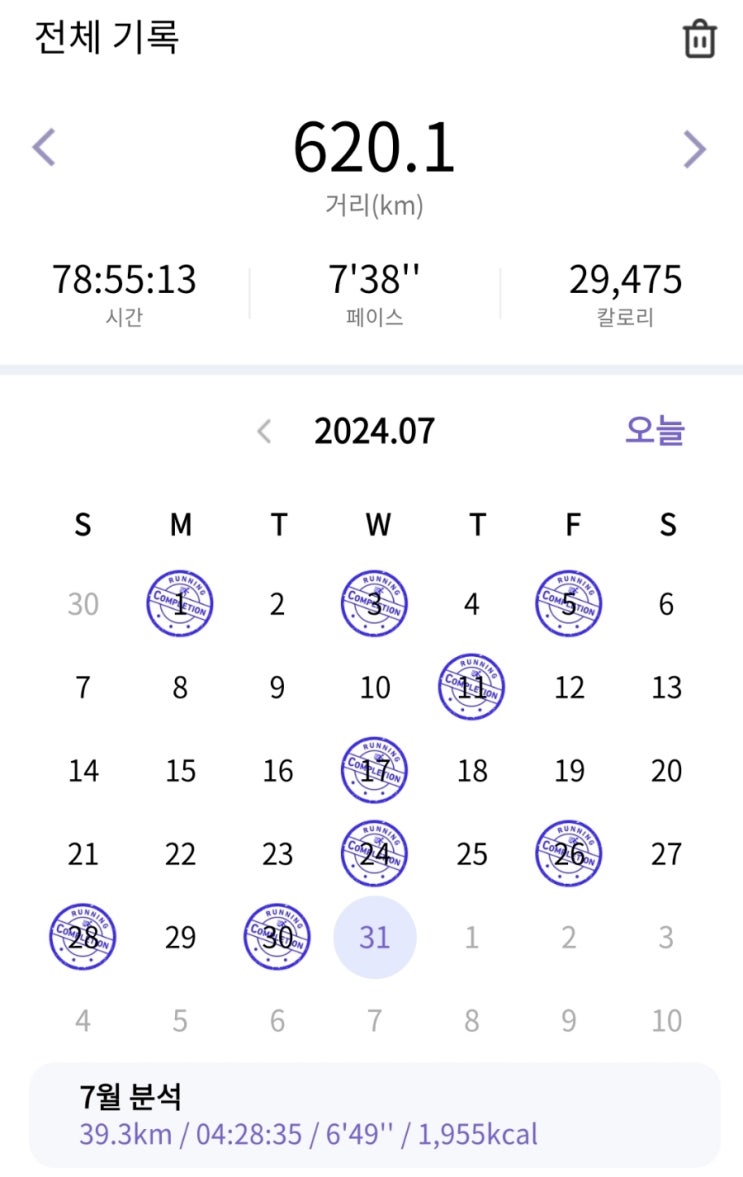Tap the trash delete icon

(699, 39)
